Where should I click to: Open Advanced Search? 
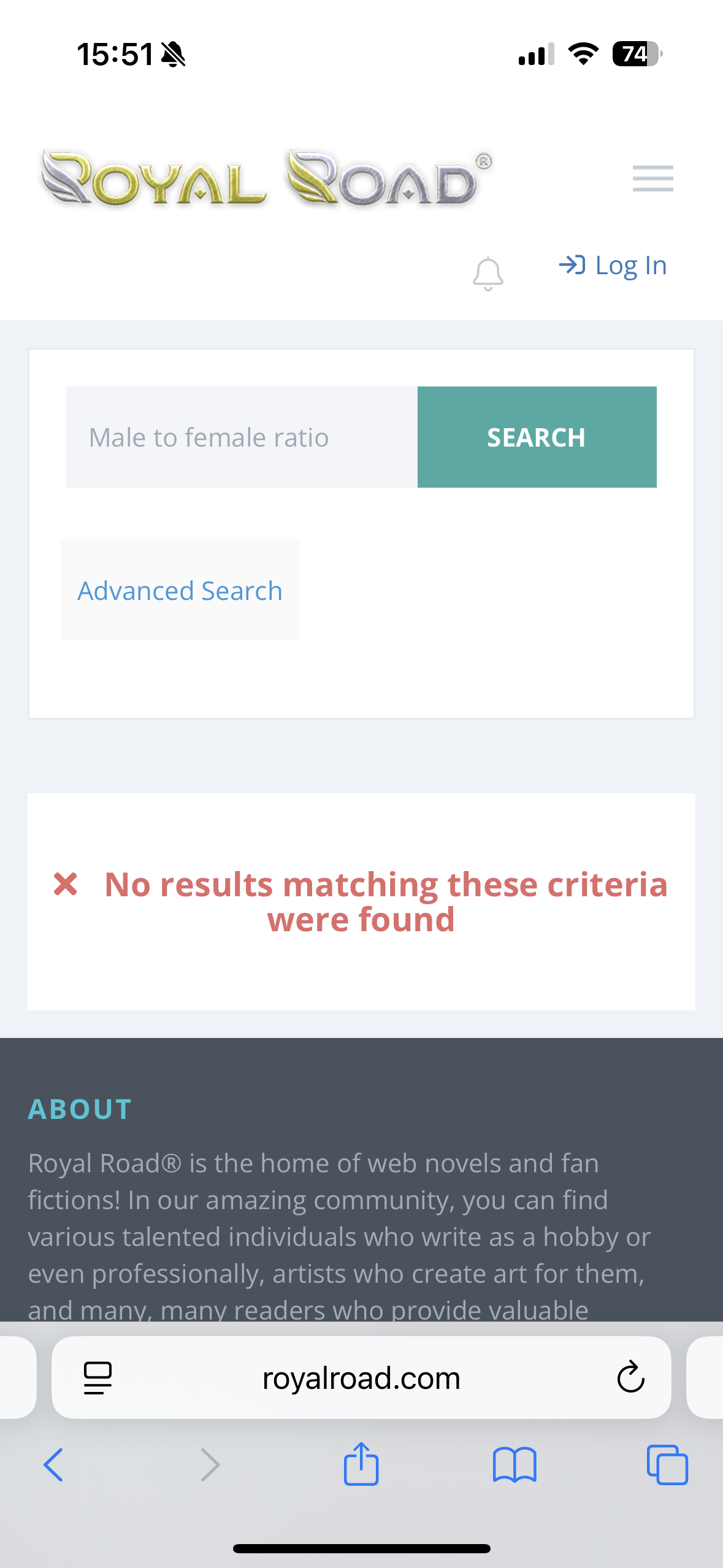(180, 590)
